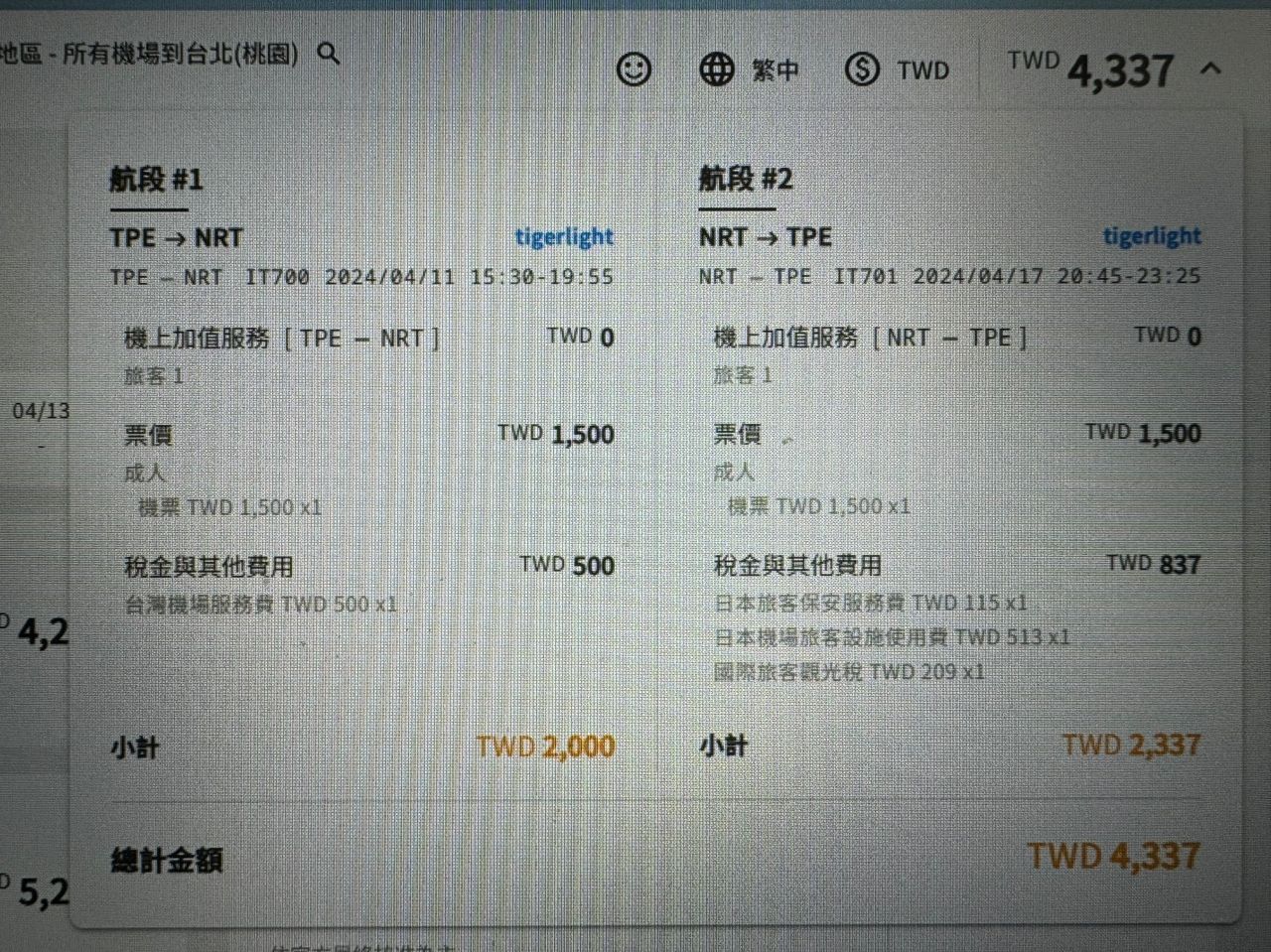Change the TWD currency selector

[x=898, y=69]
